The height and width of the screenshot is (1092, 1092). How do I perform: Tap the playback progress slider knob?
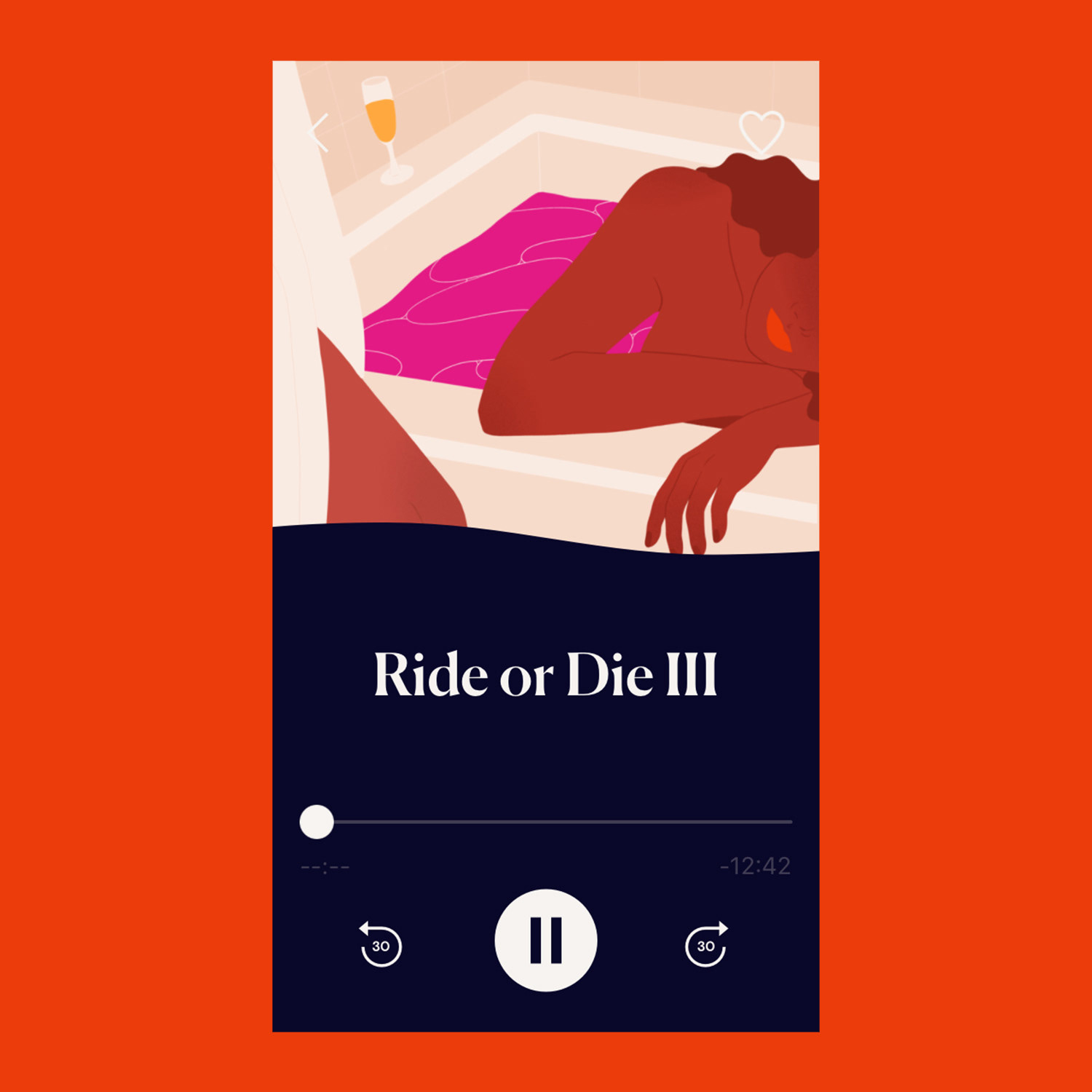pos(317,822)
